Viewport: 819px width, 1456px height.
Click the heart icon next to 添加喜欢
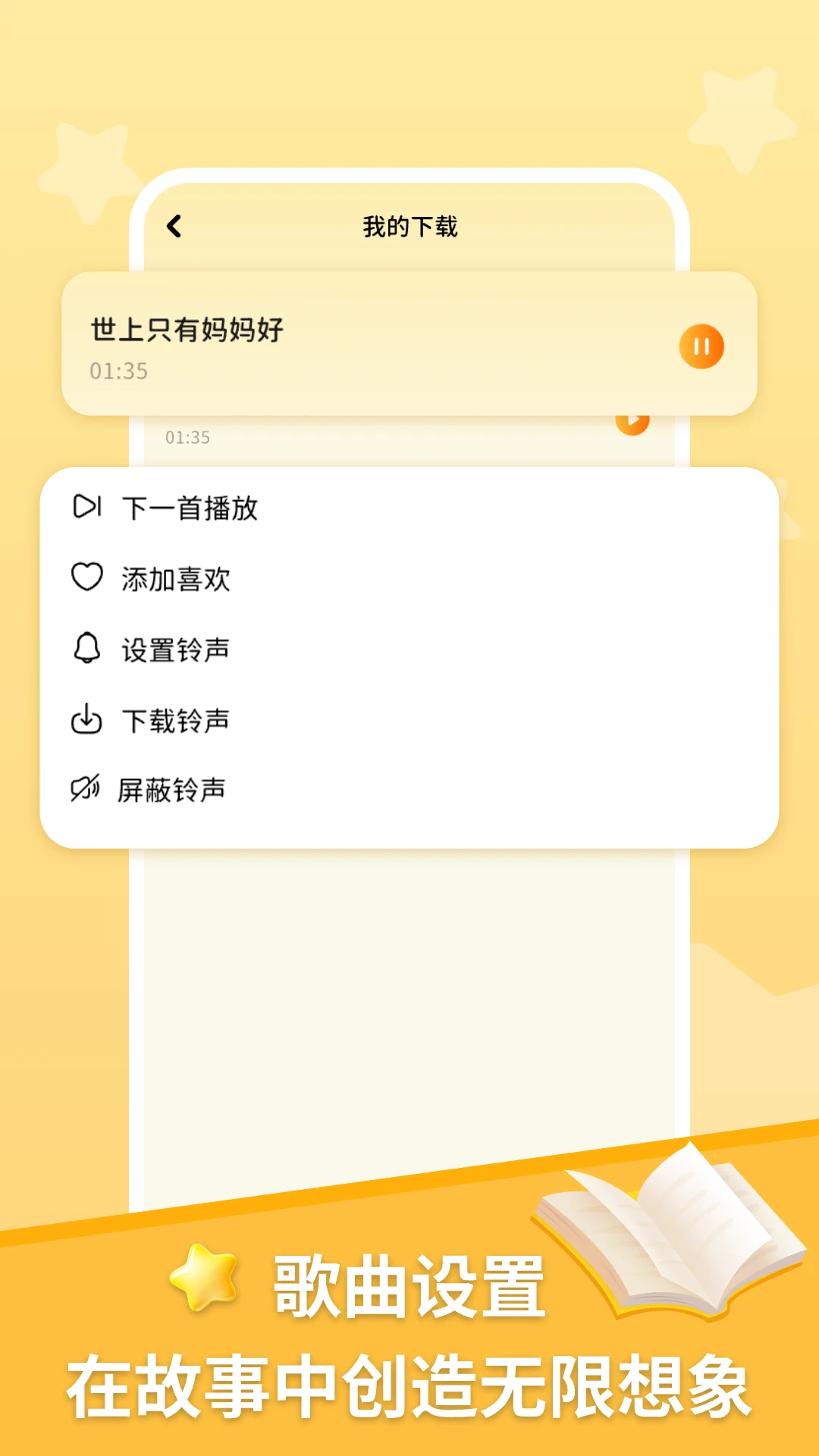85,579
